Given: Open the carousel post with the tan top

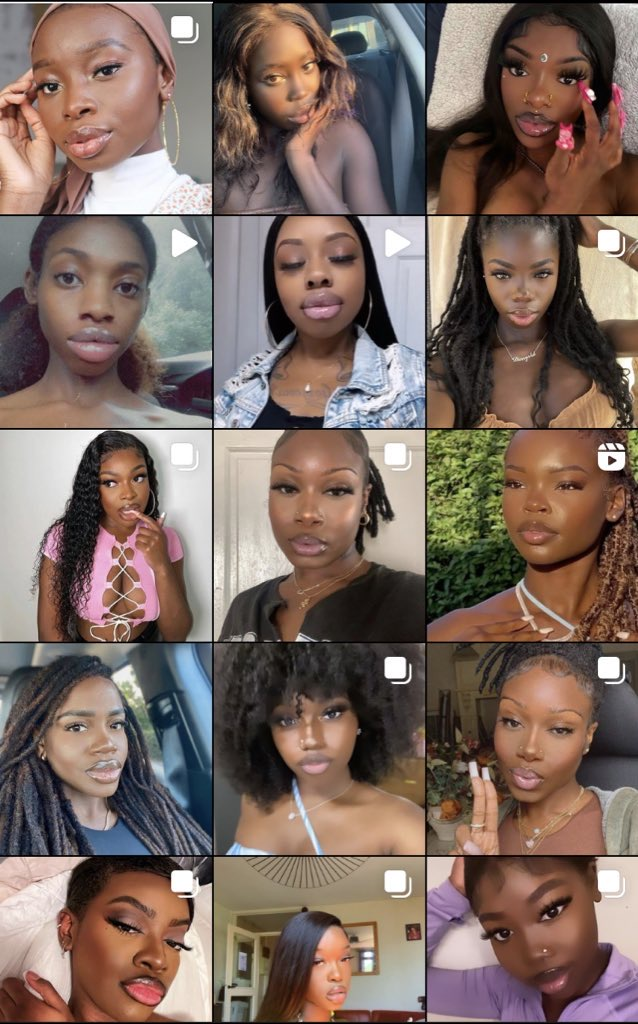Looking at the screenshot, I should pos(532,321).
